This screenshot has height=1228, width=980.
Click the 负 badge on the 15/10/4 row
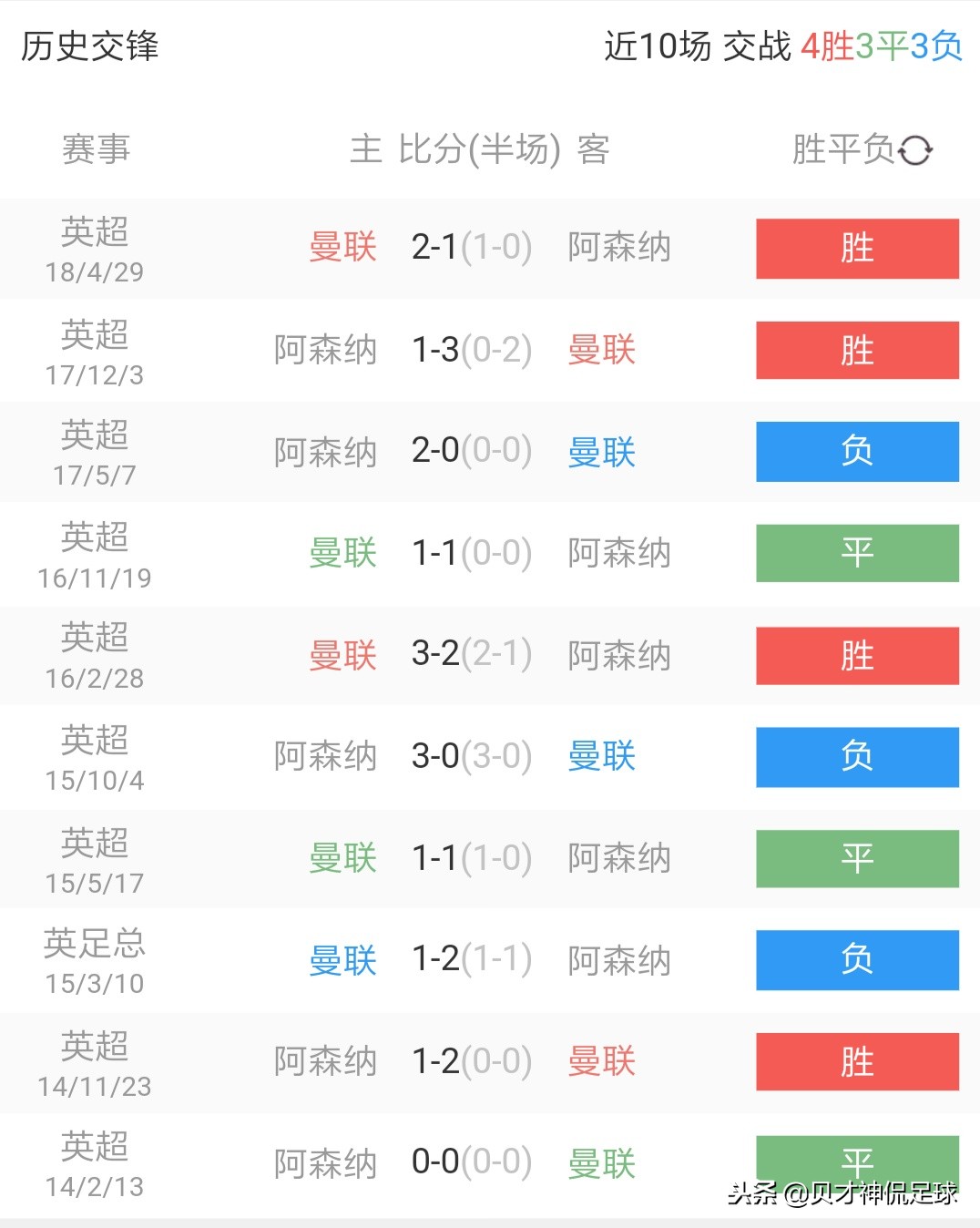[856, 756]
